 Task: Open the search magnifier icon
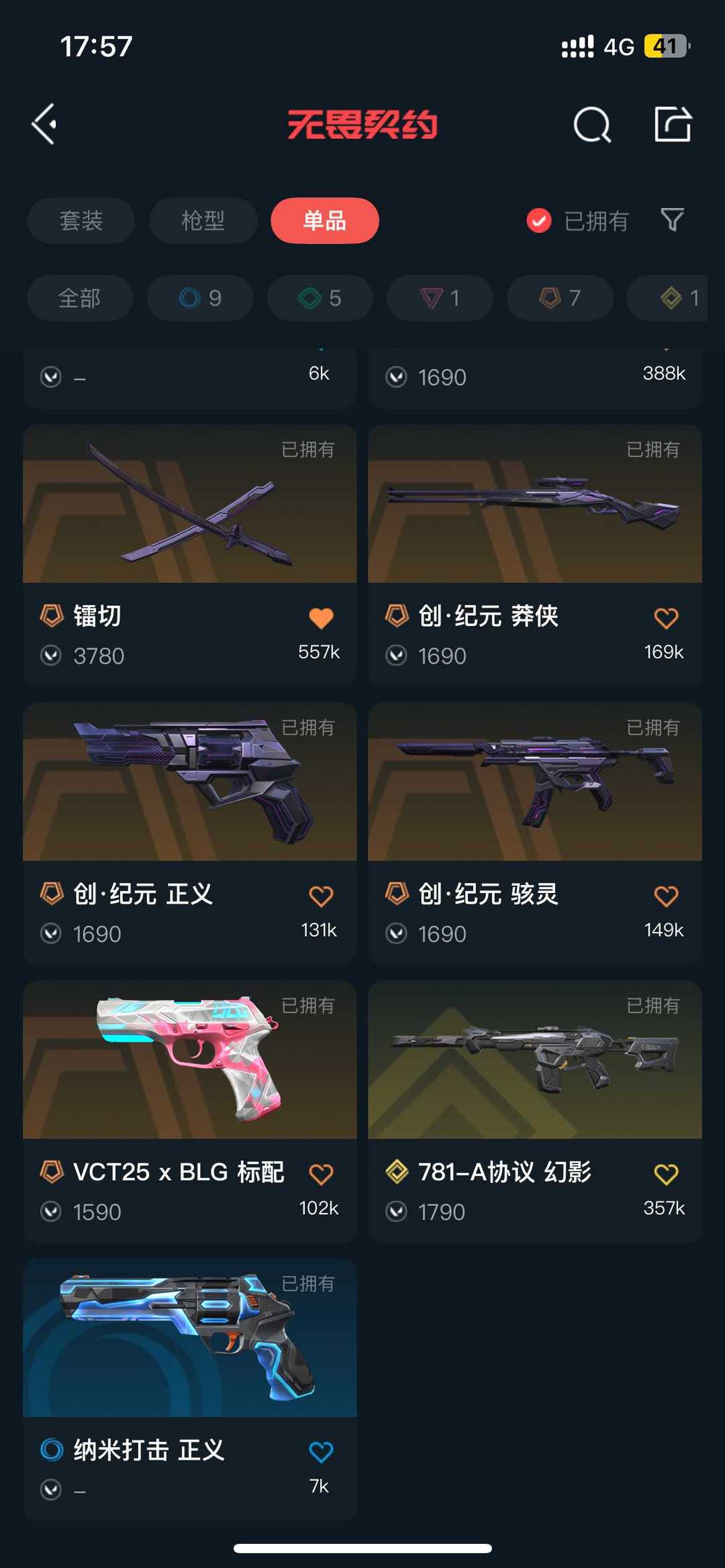[x=592, y=125]
